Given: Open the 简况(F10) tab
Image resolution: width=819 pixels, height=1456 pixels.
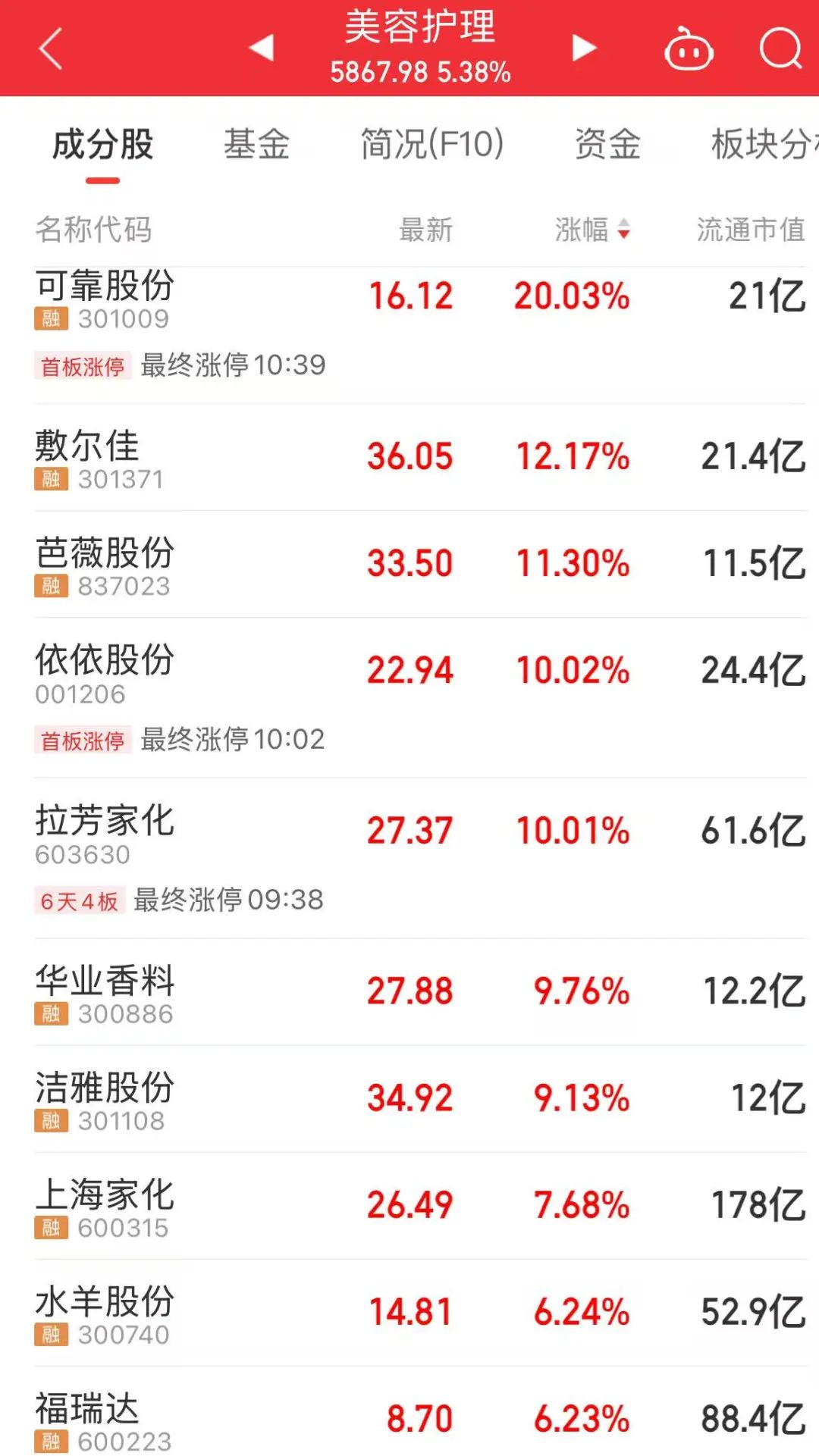Looking at the screenshot, I should tap(432, 144).
